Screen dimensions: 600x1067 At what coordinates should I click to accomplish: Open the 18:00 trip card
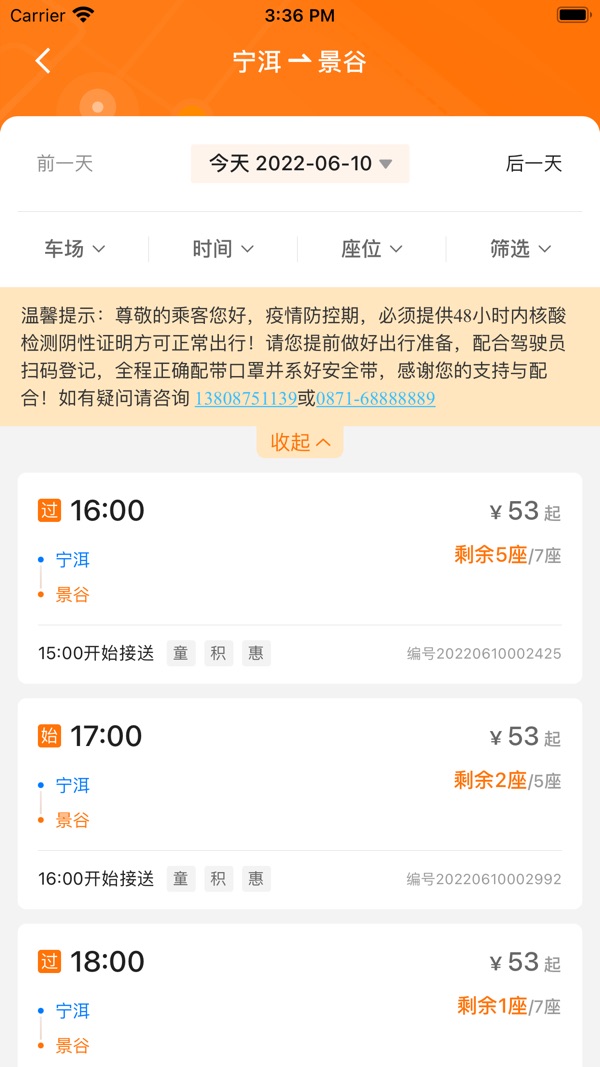point(300,995)
